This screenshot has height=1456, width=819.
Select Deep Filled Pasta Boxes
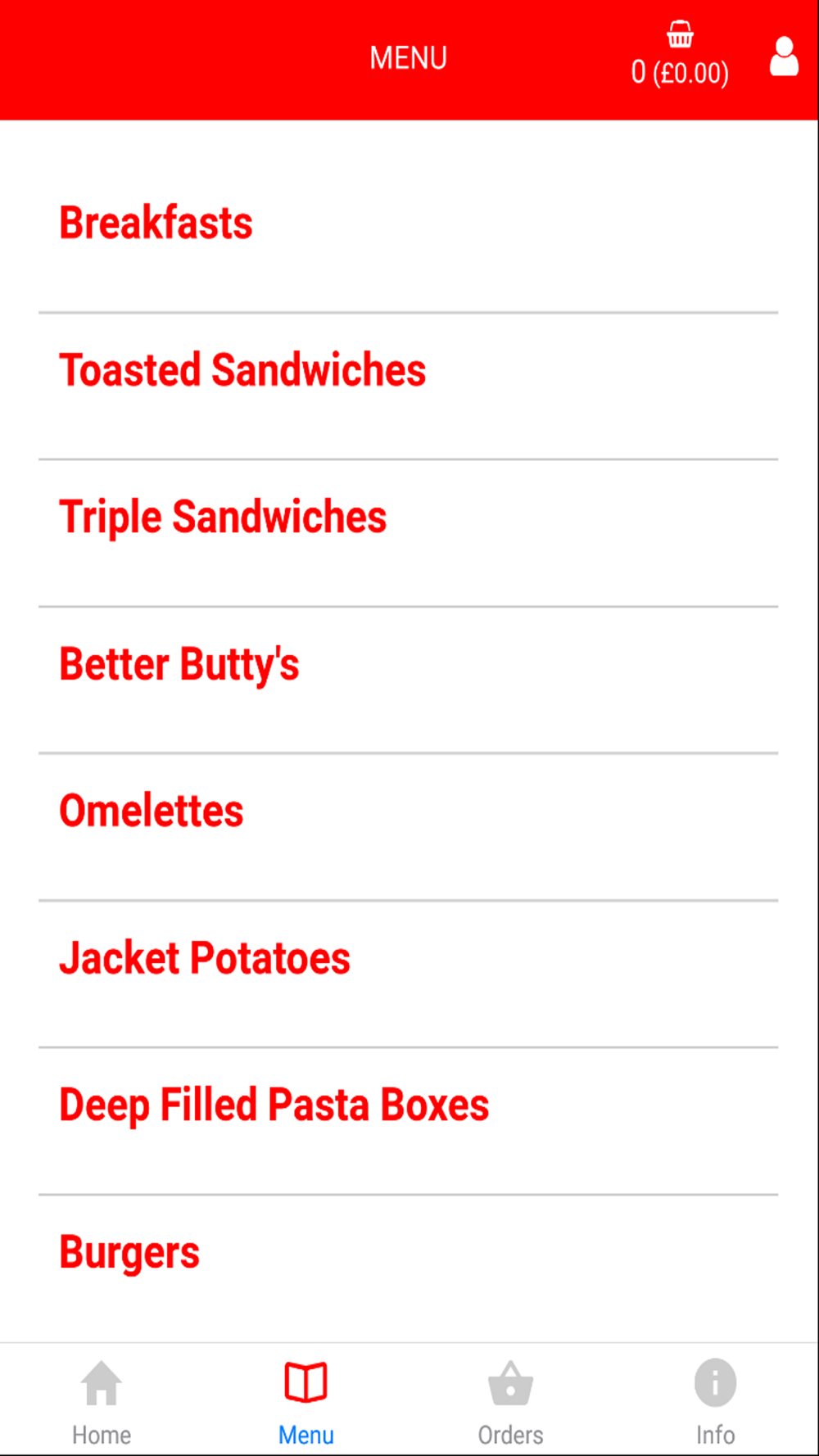point(408,1106)
